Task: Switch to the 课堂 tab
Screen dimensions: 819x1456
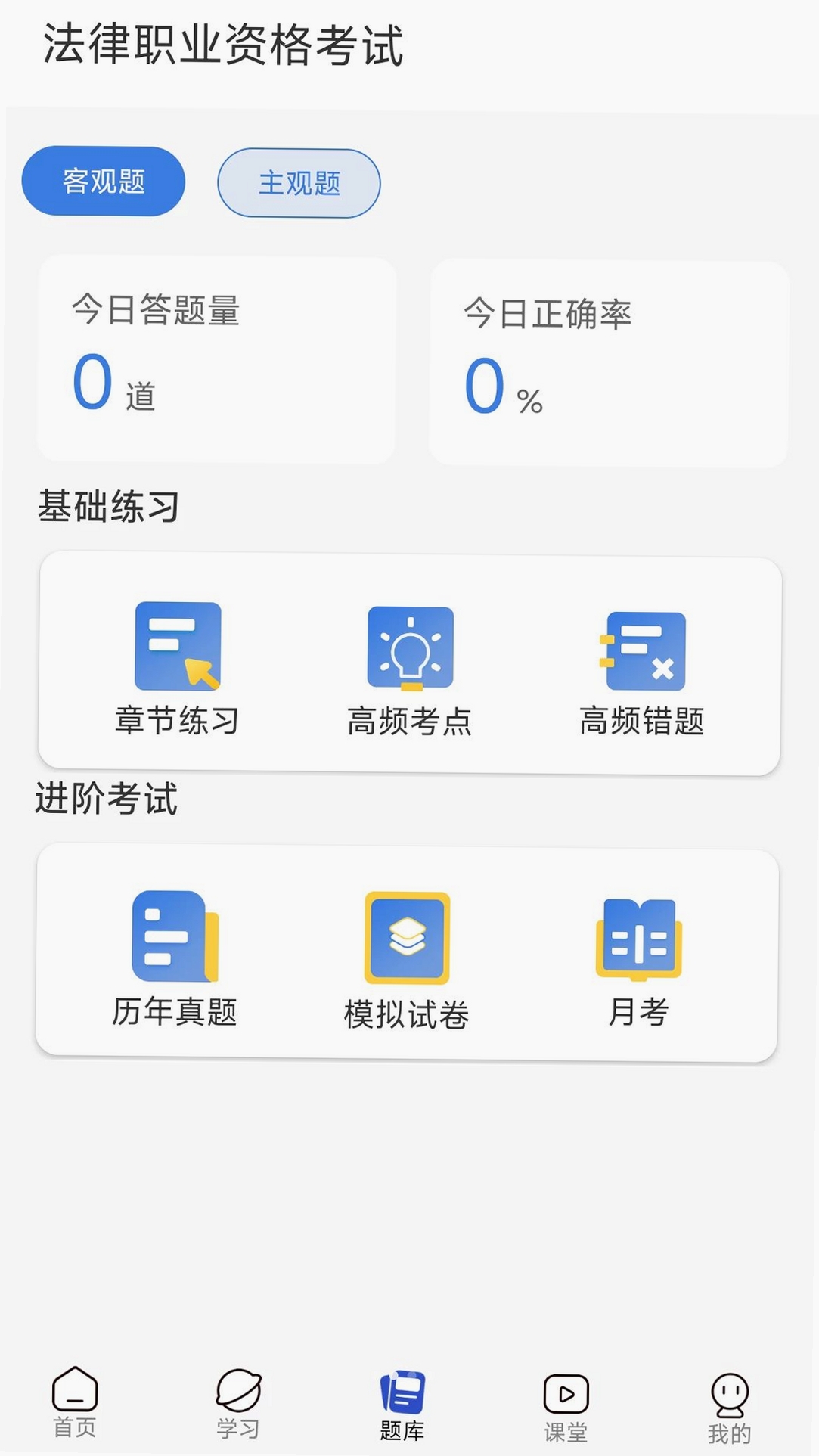Action: (566, 1408)
